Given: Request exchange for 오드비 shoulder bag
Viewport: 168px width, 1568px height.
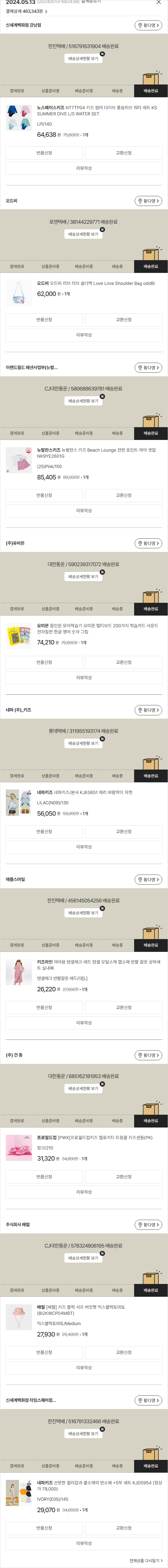Looking at the screenshot, I should point(124,320).
